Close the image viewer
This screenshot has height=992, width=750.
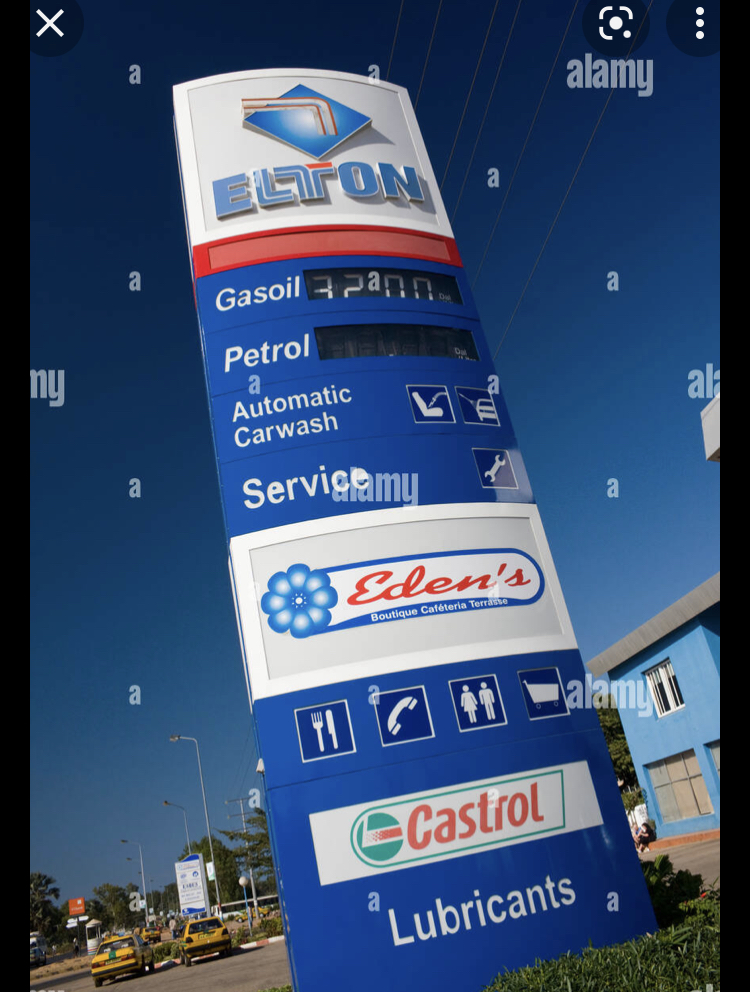(x=49, y=23)
